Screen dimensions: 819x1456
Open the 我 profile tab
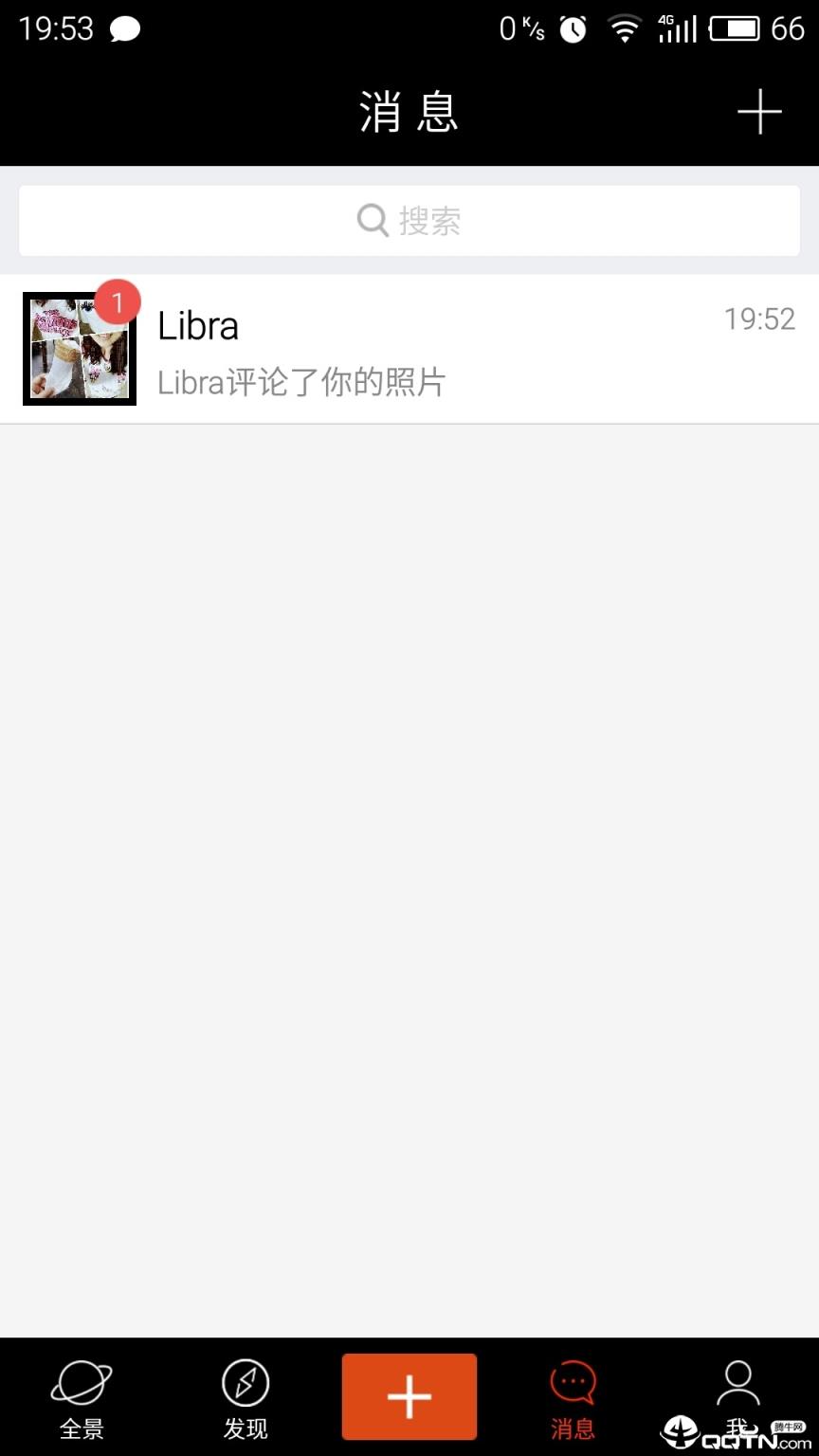pos(737,1395)
